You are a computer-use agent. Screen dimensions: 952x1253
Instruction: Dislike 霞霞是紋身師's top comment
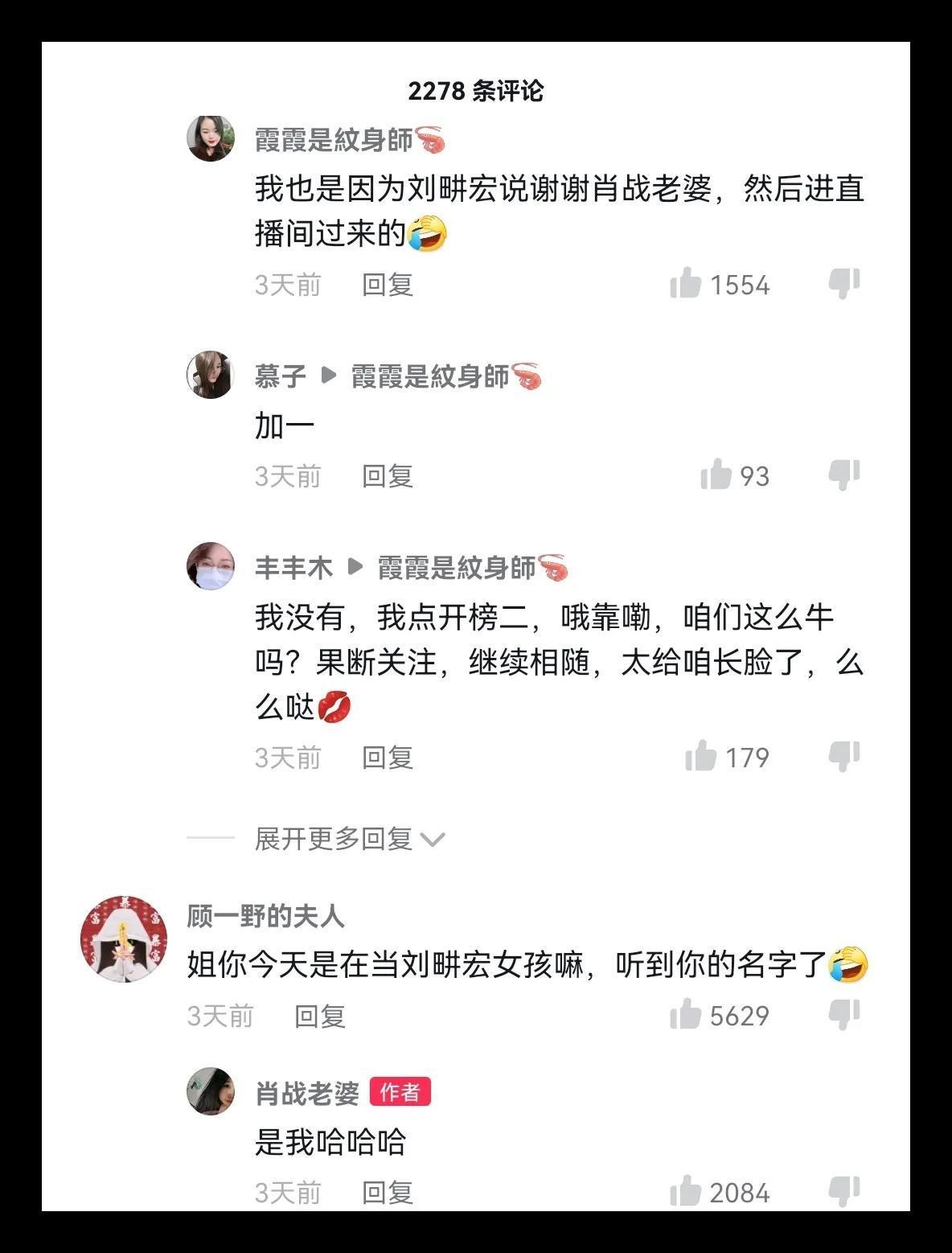click(844, 283)
